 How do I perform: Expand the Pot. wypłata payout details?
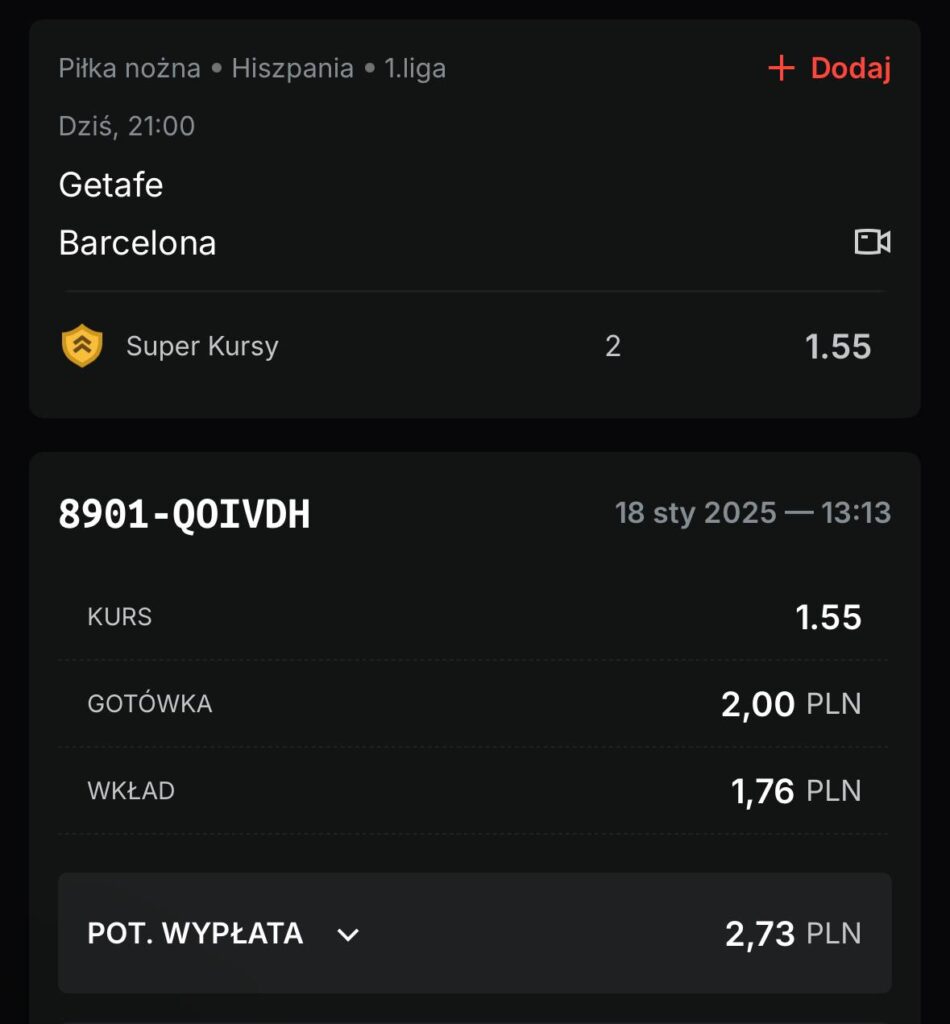(347, 934)
